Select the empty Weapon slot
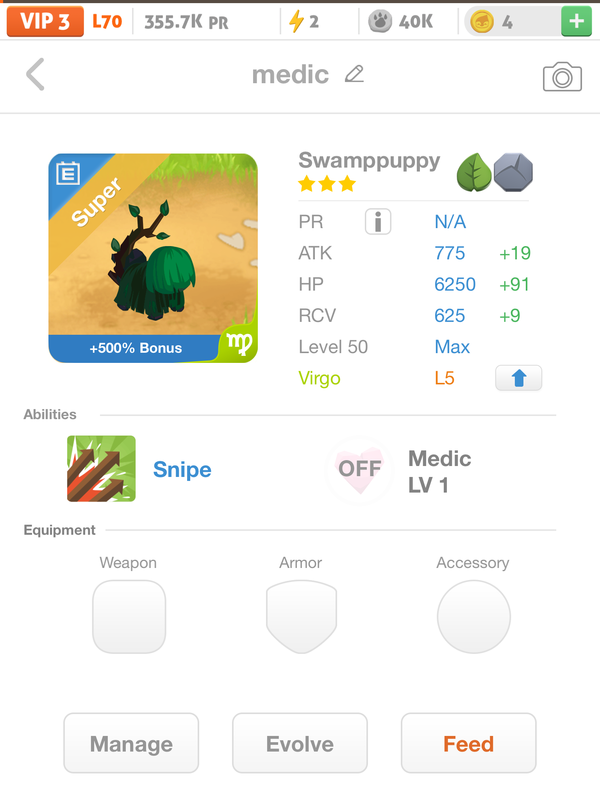The height and width of the screenshot is (800, 600). point(129,617)
